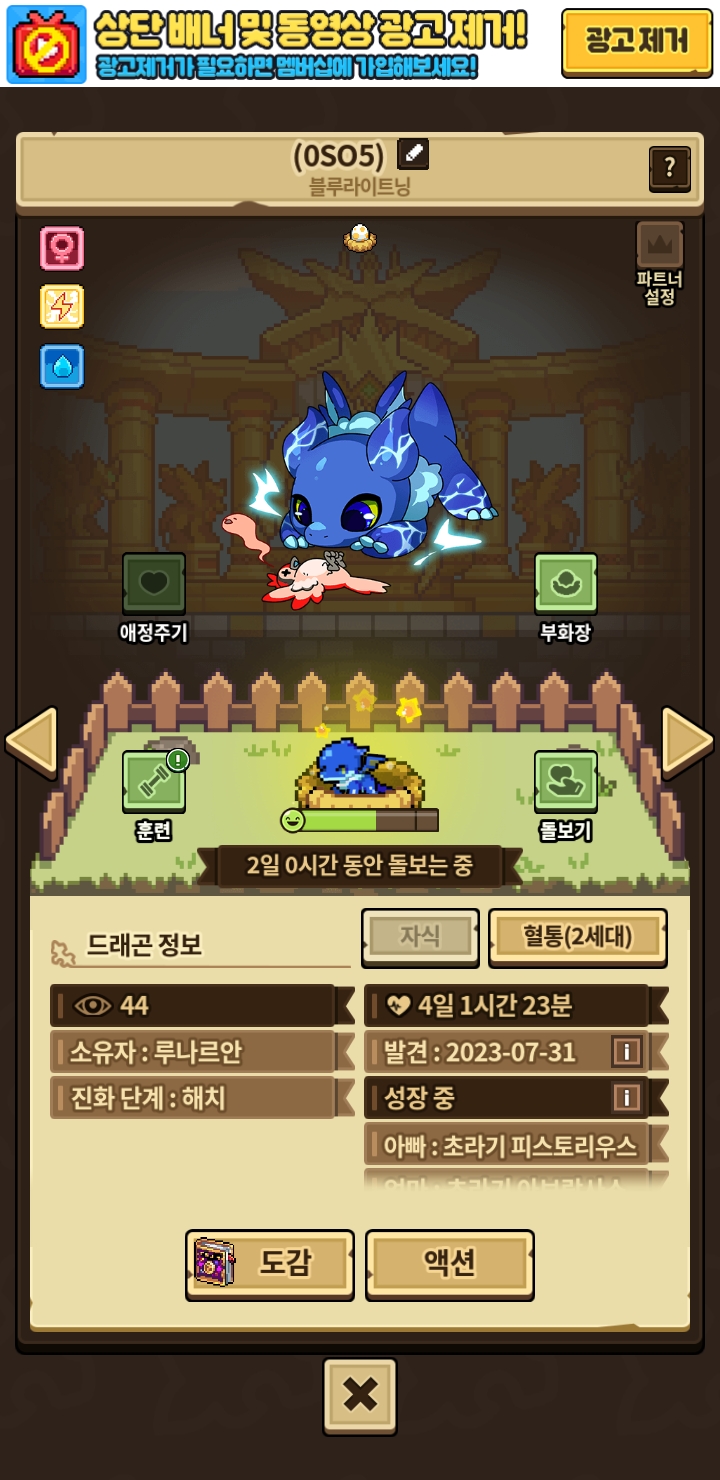Image resolution: width=720 pixels, height=1480 pixels.
Task: Open 파트너 설정 crown button
Action: (660, 246)
